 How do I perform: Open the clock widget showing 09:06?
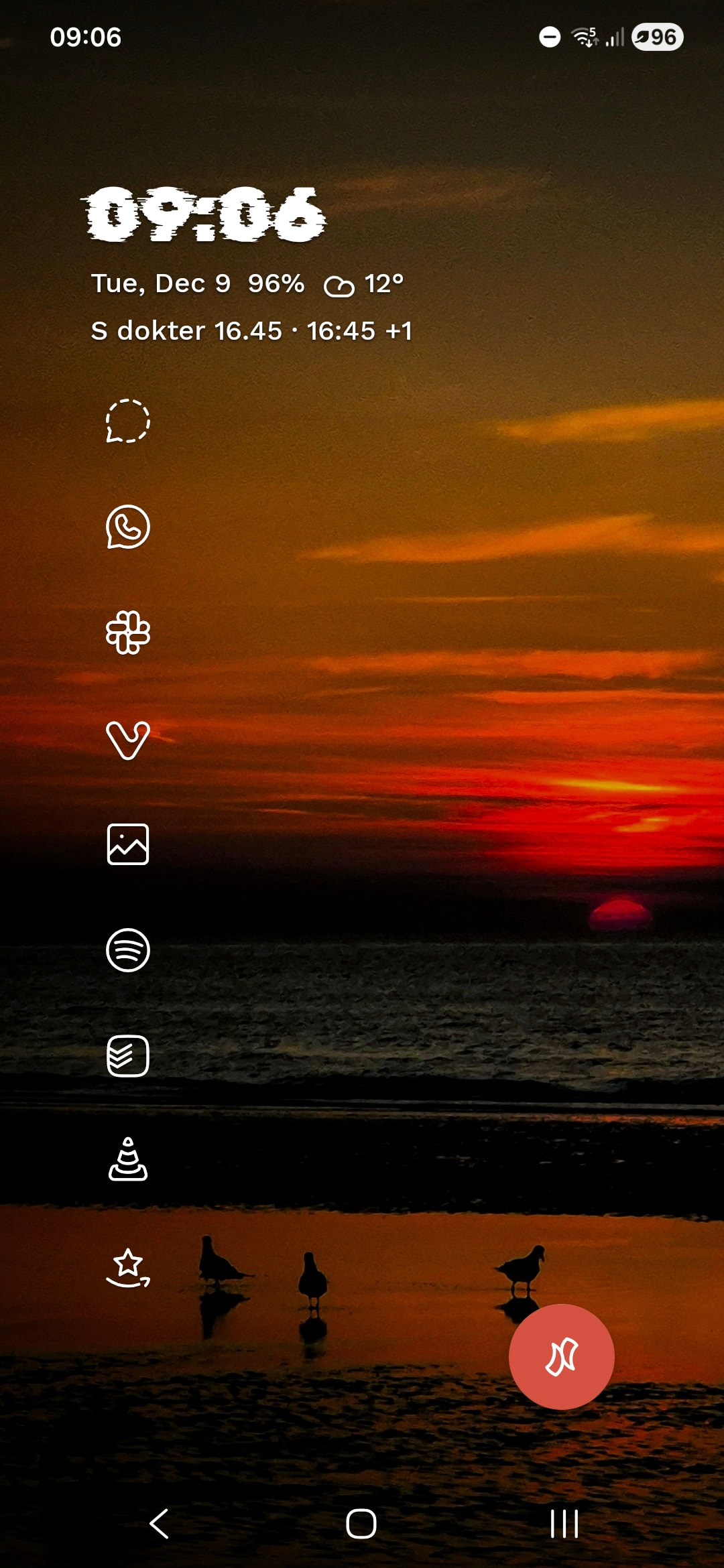click(204, 214)
